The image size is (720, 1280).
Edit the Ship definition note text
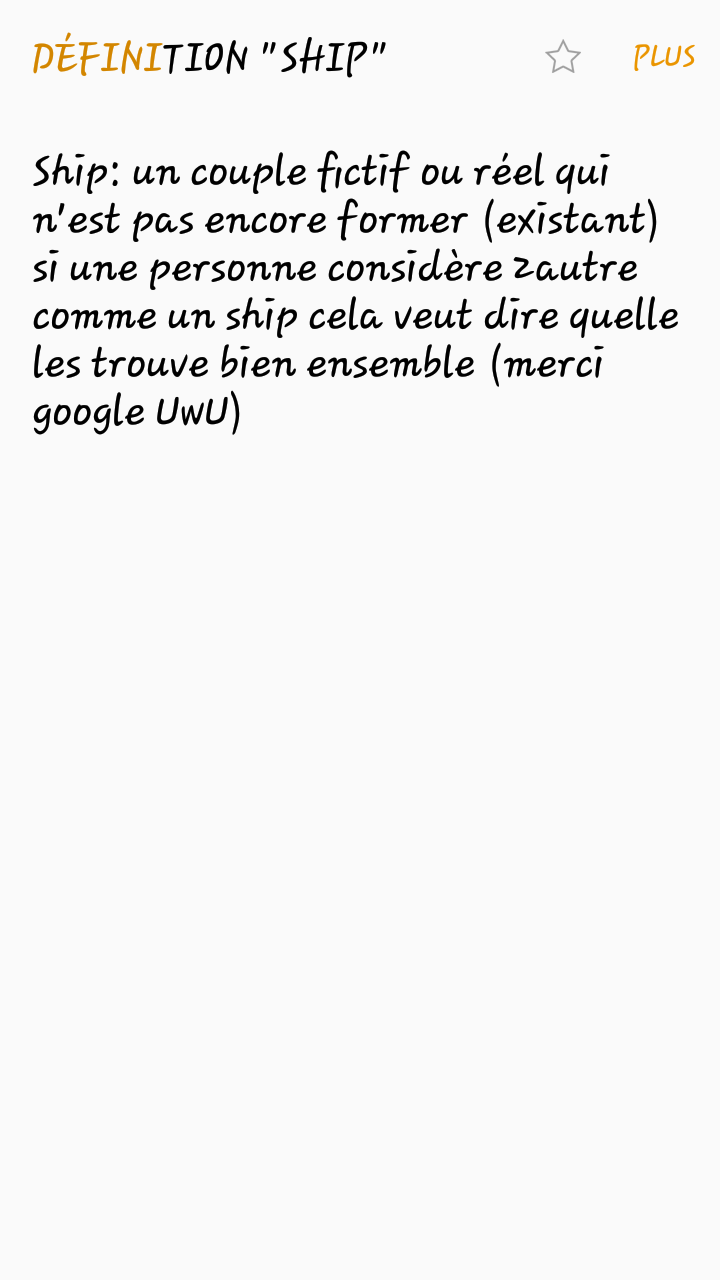click(x=355, y=292)
